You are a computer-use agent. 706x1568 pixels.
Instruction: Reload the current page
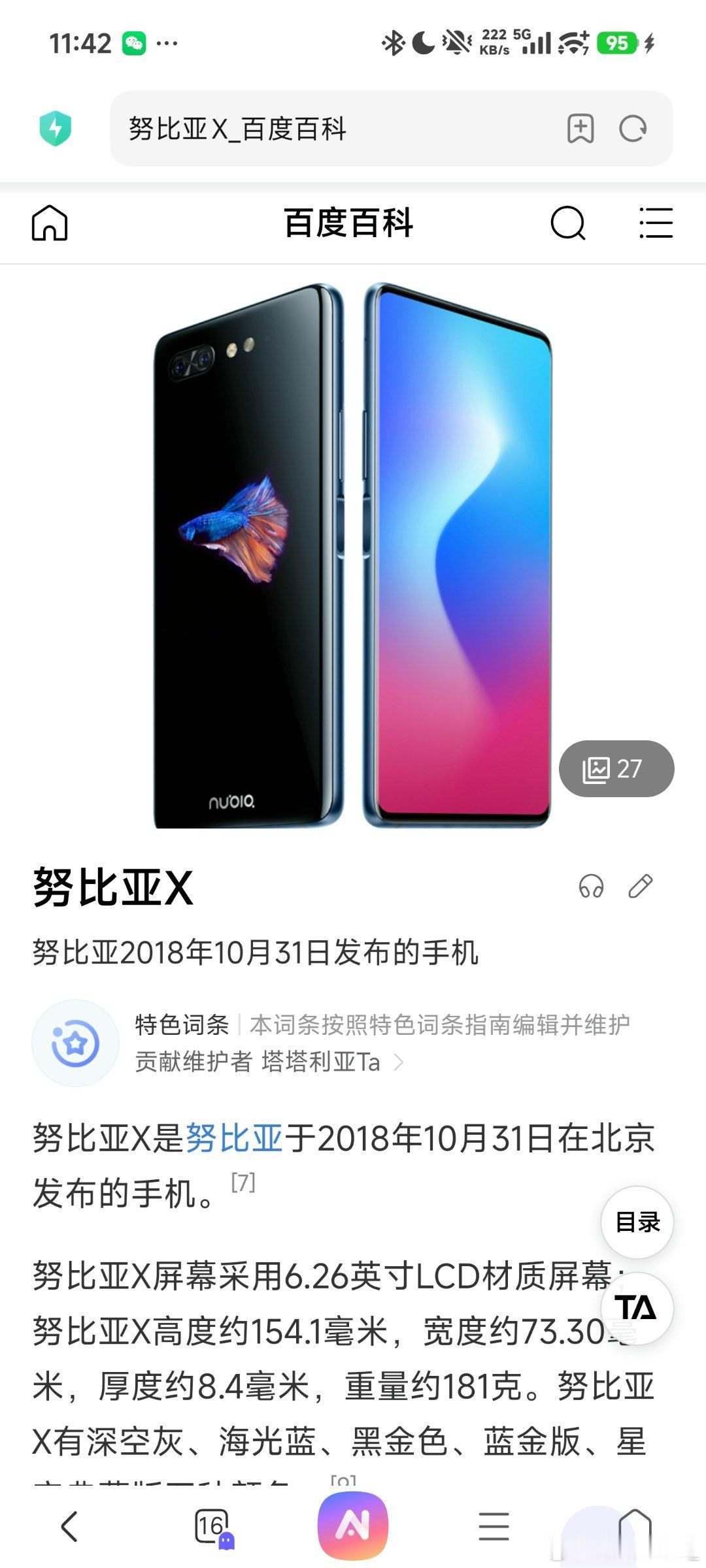(633, 129)
